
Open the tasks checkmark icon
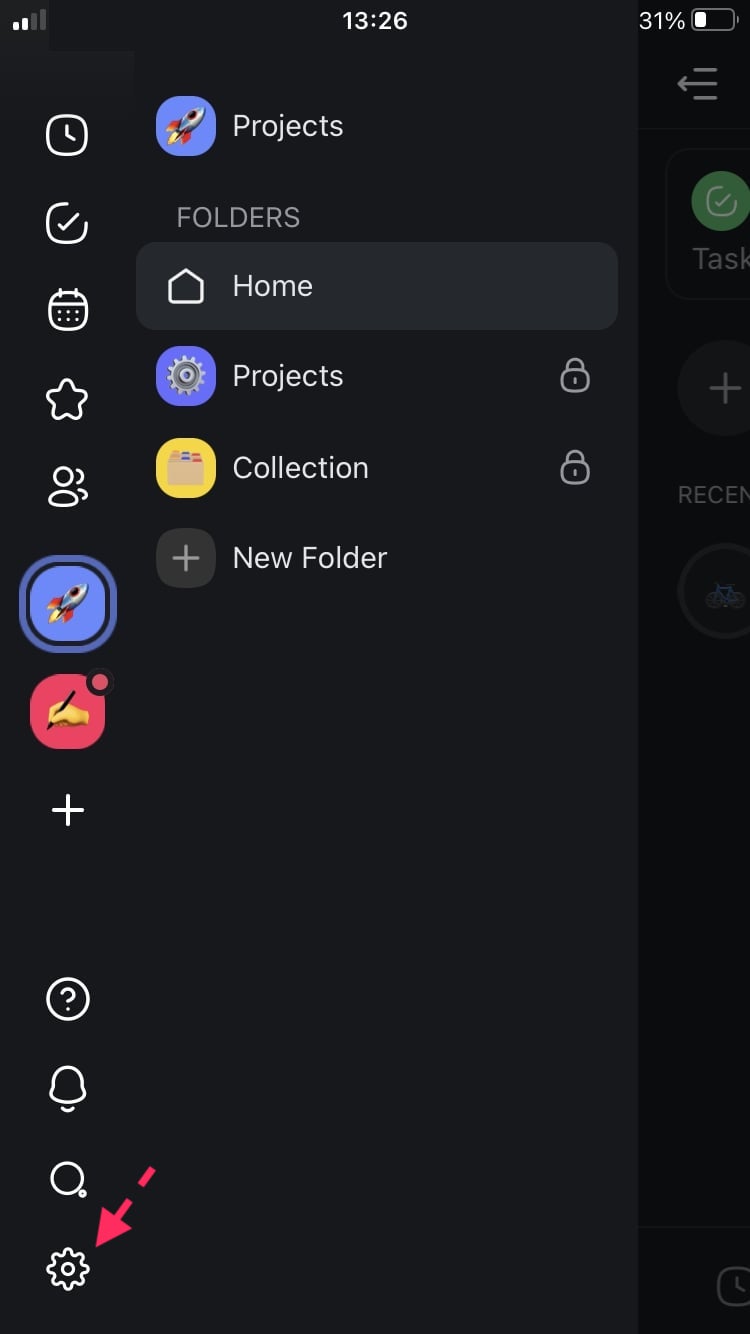tap(68, 223)
